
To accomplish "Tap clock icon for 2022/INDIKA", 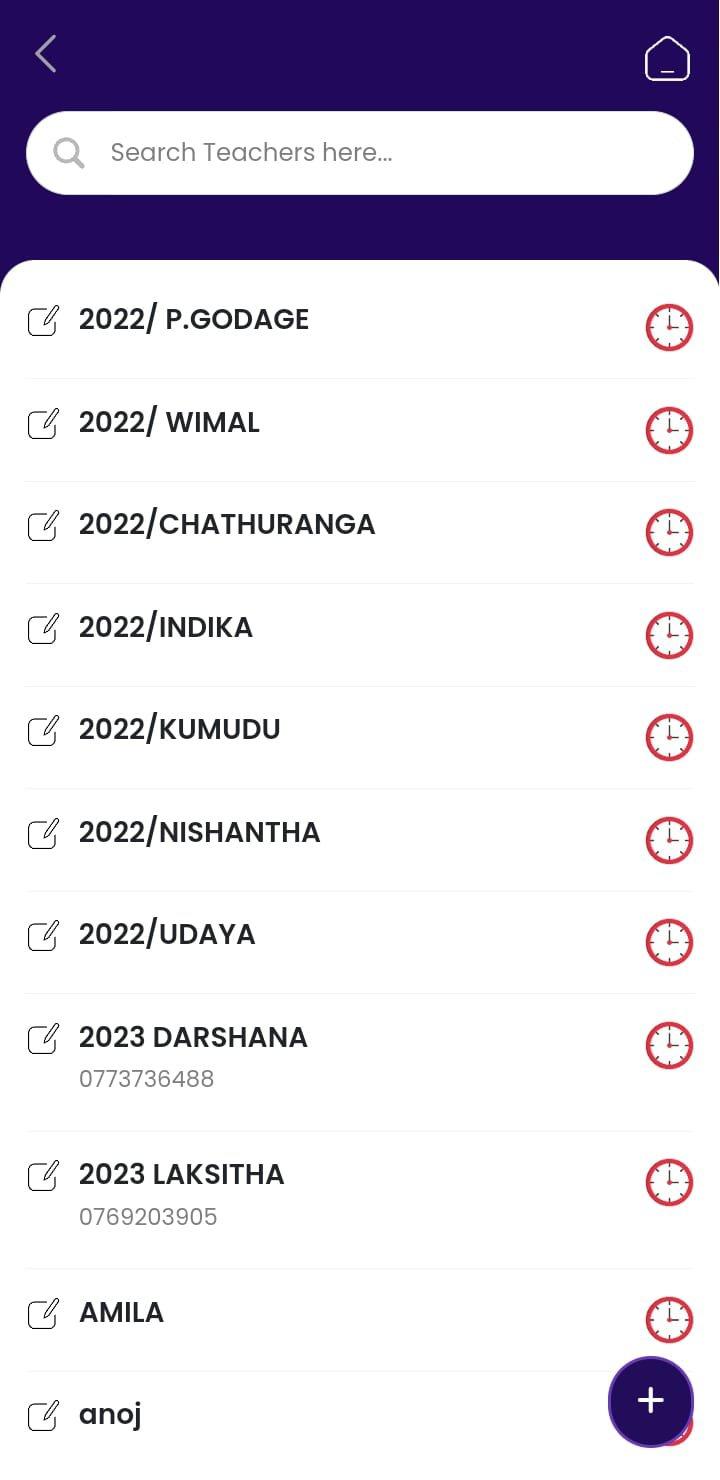I will click(x=669, y=636).
